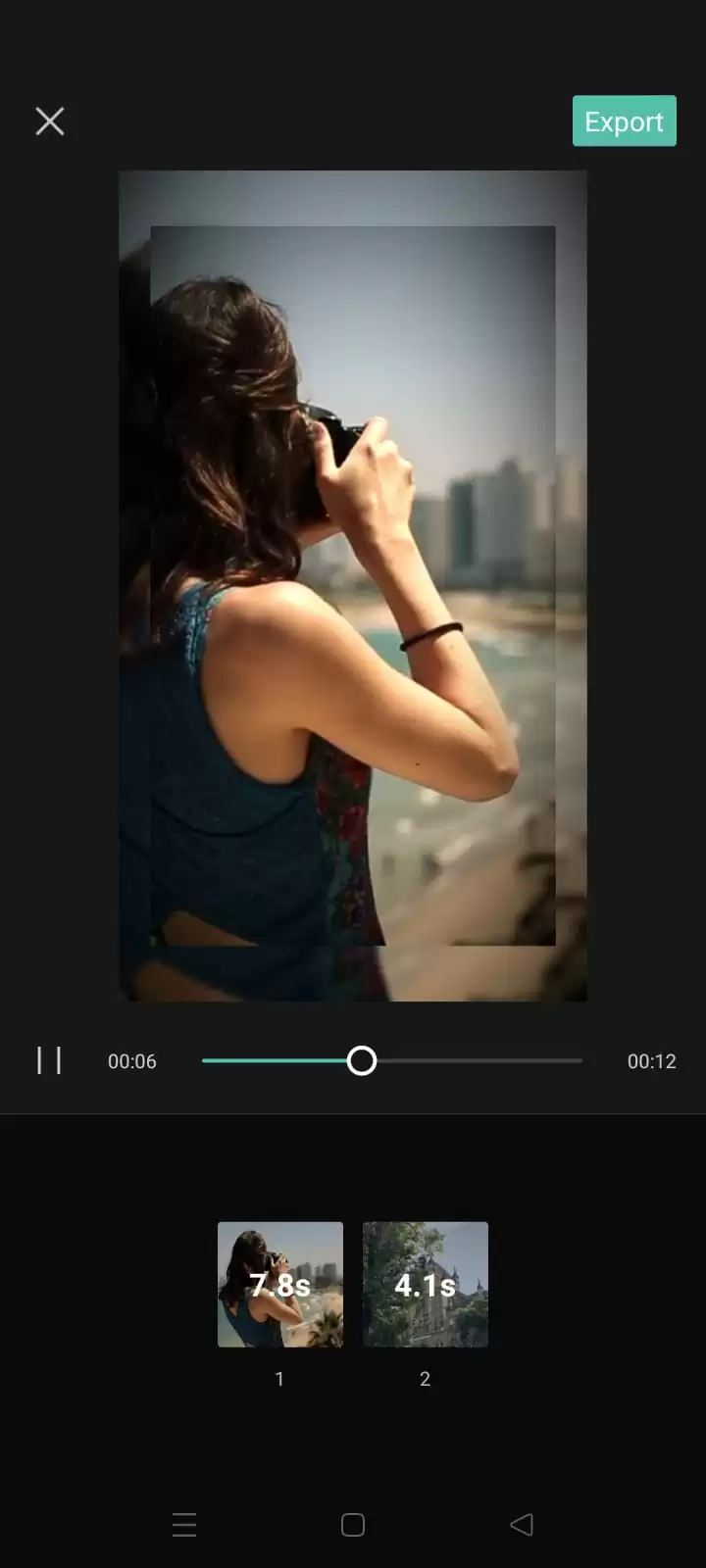Tap the playback progress slider handle
This screenshot has height=1568, width=706.
click(x=362, y=1060)
